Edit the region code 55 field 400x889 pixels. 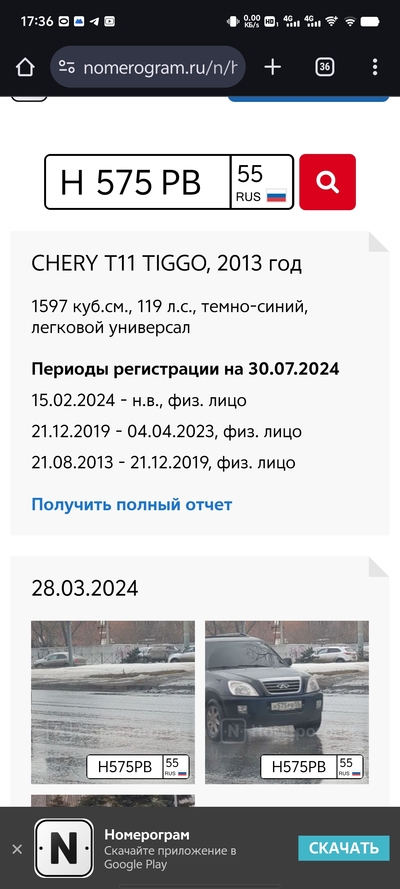pyautogui.click(x=262, y=182)
